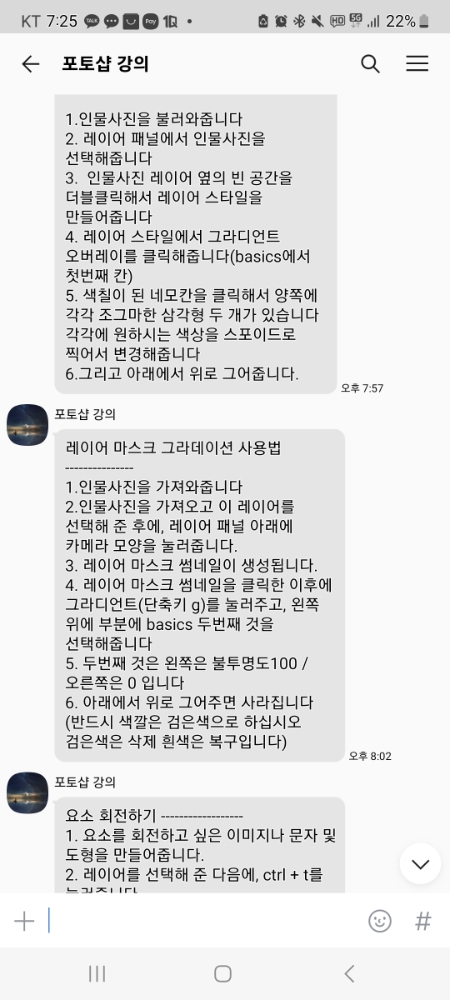Open the attachment plus menu
The height and width of the screenshot is (1000, 450).
(x=24, y=921)
